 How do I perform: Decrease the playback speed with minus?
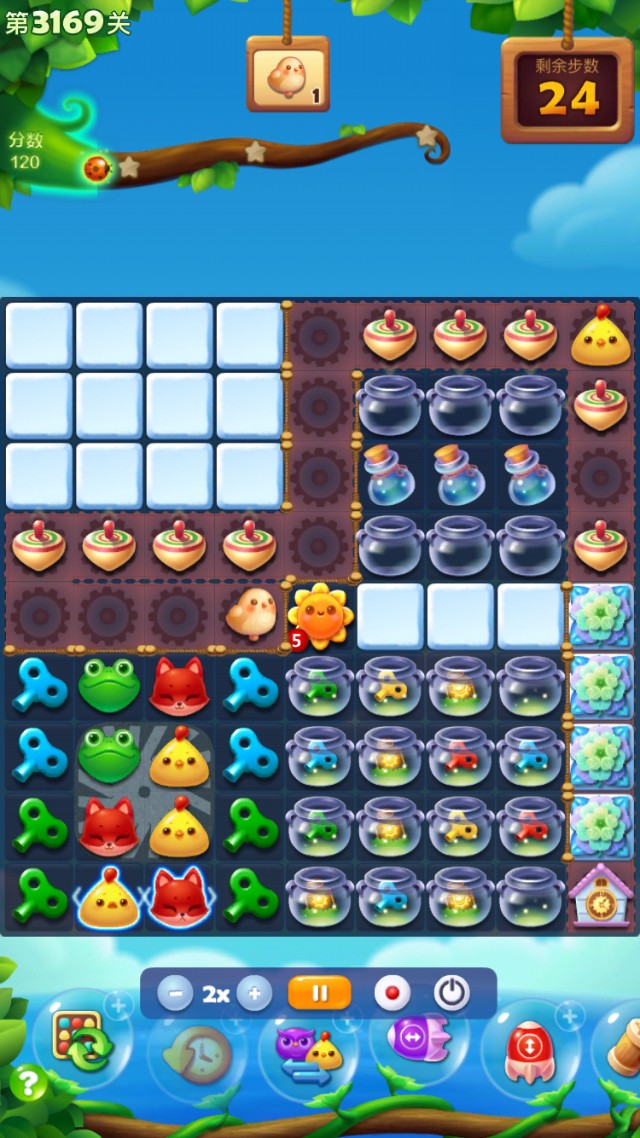(x=175, y=994)
